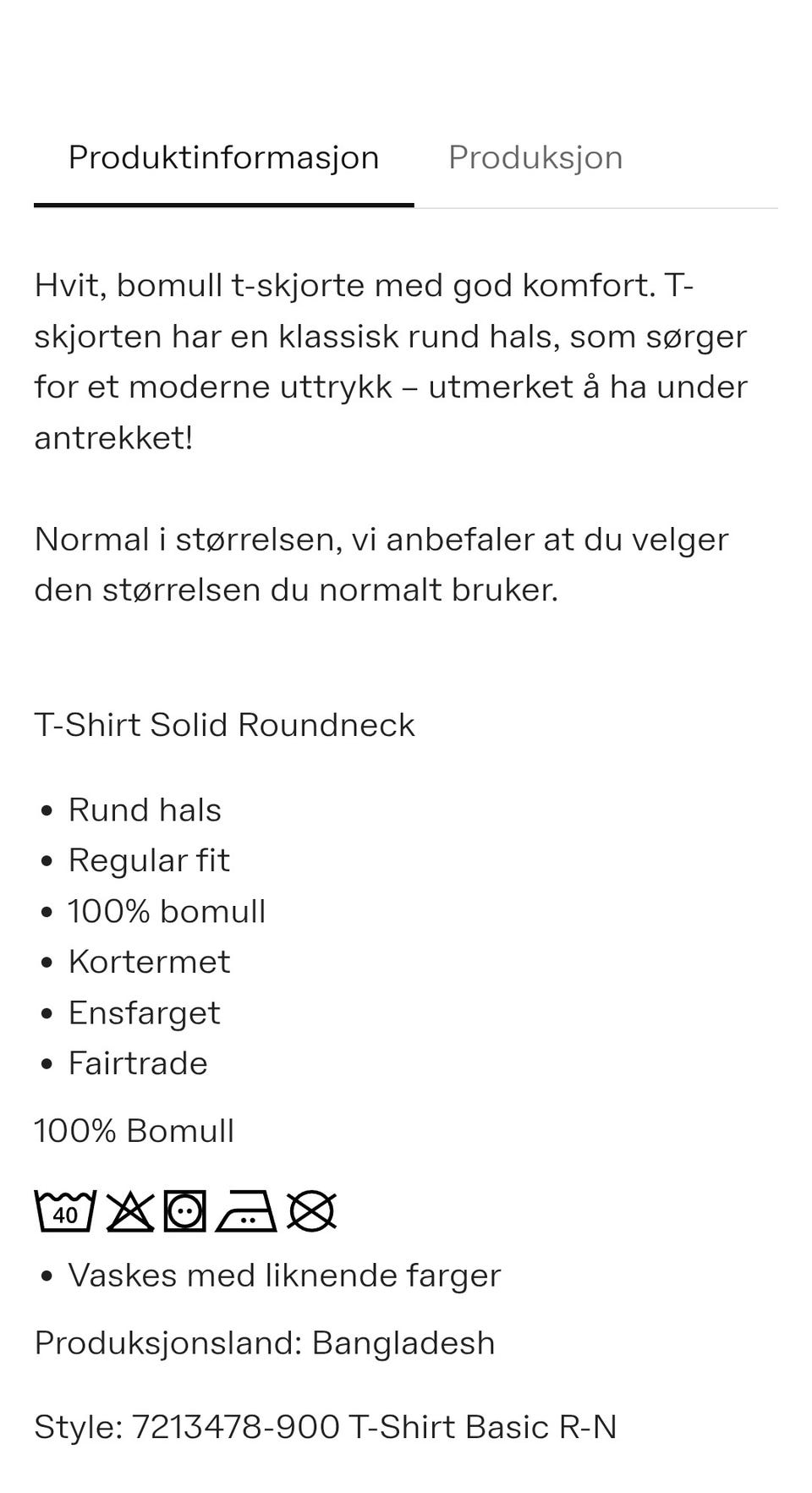Click the tumble dry care icon

186,1208
